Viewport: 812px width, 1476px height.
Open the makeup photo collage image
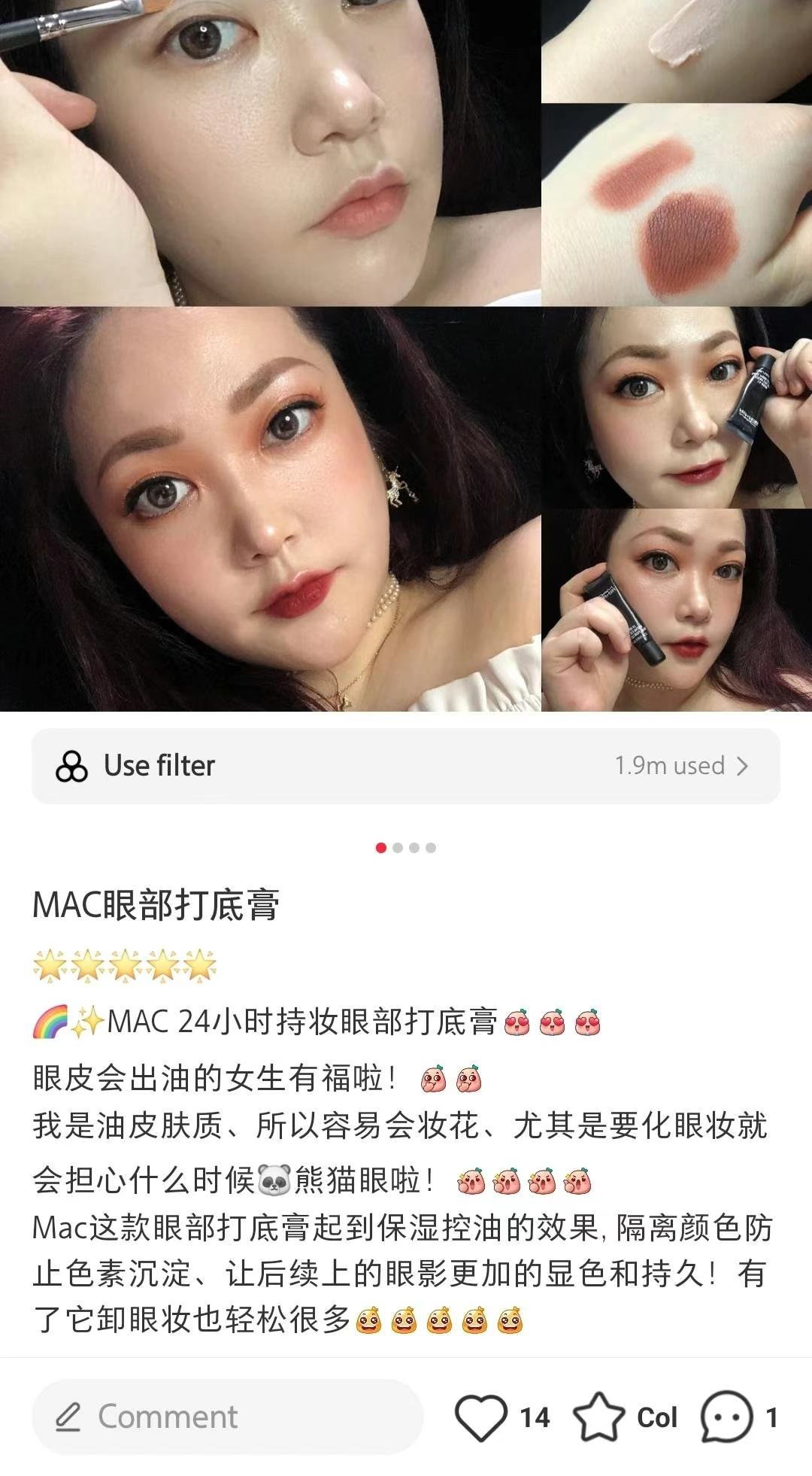click(x=406, y=355)
